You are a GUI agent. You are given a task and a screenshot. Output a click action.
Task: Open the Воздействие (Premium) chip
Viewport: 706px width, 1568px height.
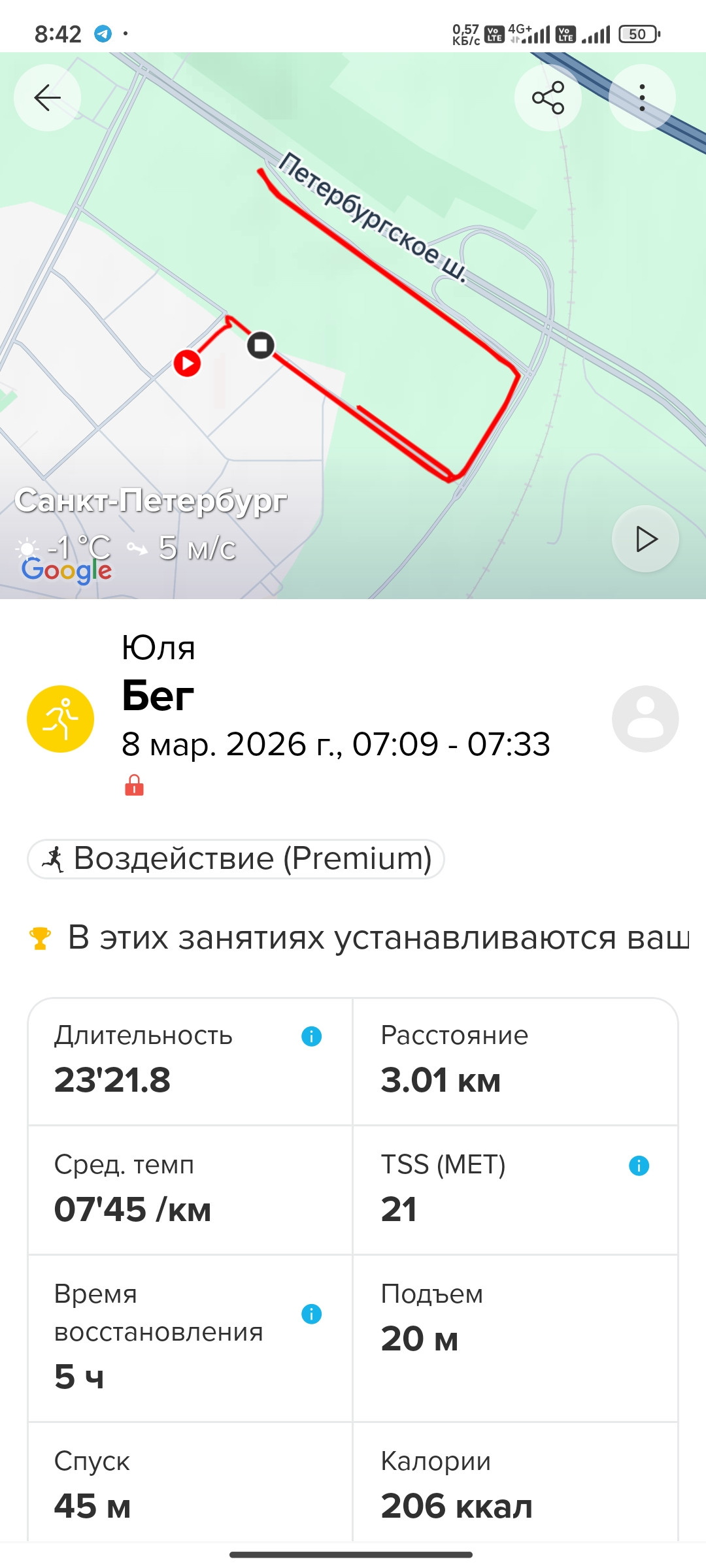[x=236, y=858]
